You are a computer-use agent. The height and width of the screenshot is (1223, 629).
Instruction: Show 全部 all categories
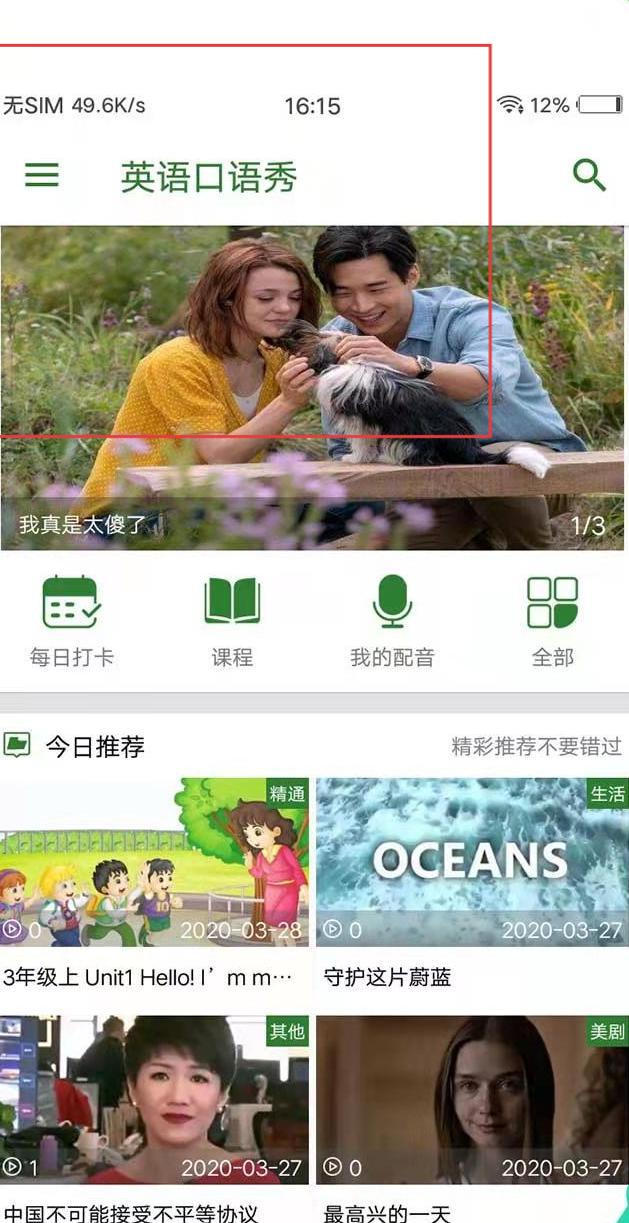[x=553, y=622]
